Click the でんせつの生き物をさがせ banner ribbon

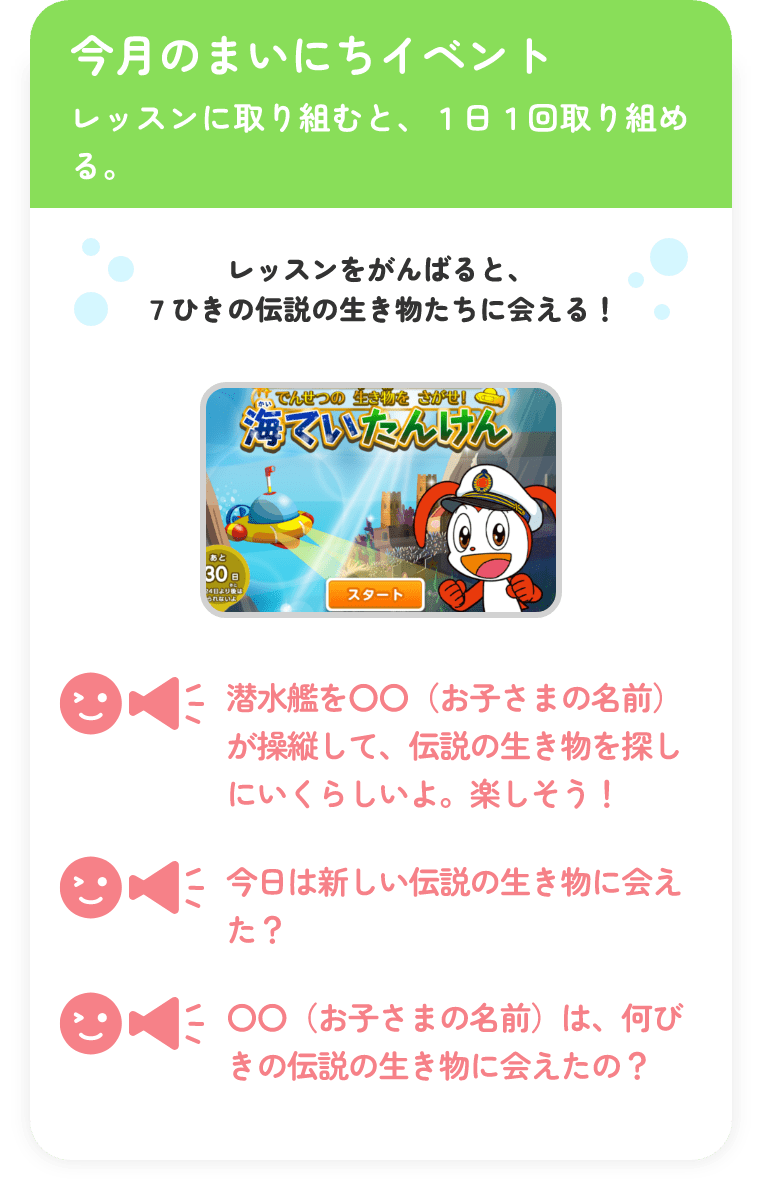coord(372,398)
